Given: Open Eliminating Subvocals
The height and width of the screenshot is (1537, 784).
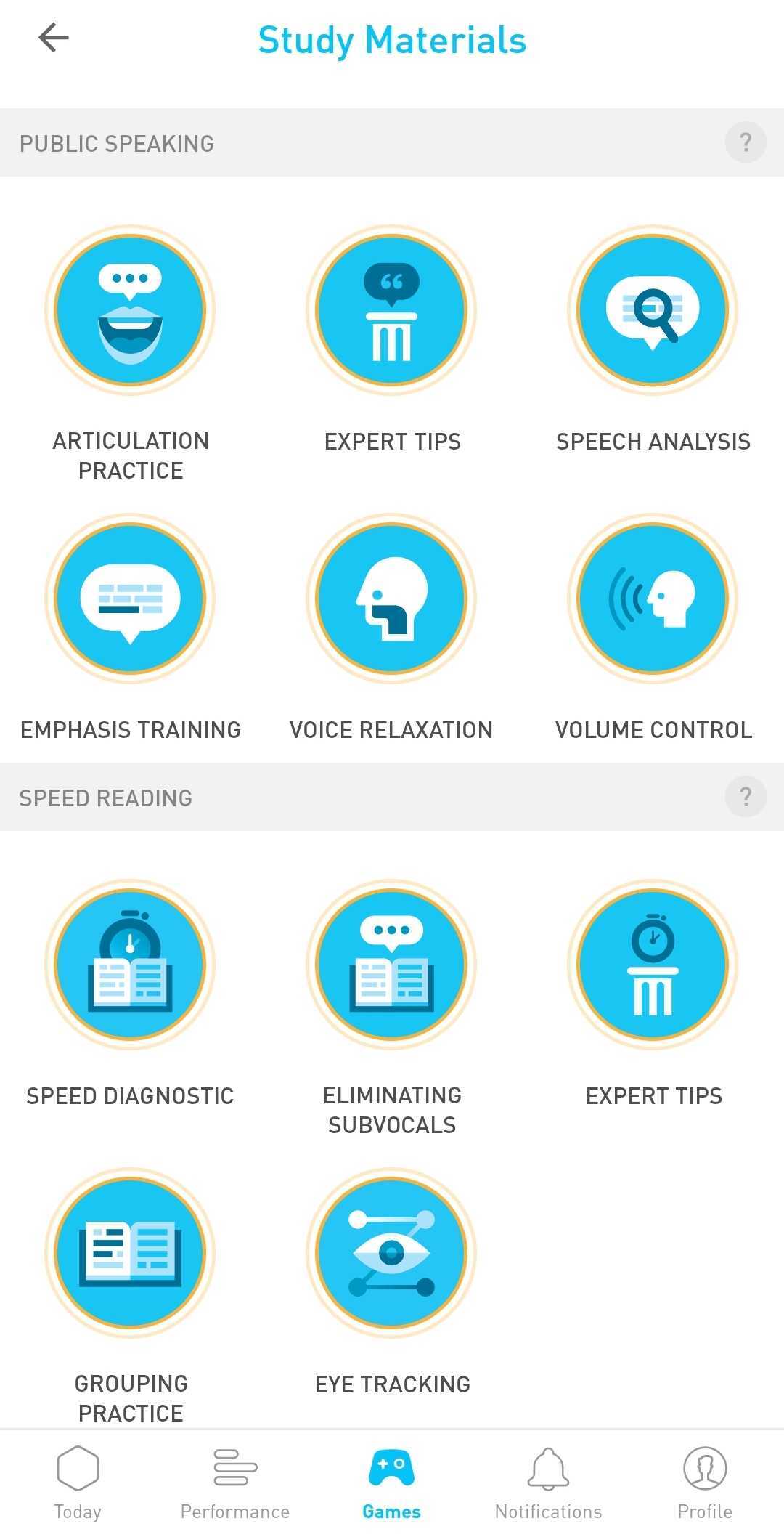Looking at the screenshot, I should (392, 965).
